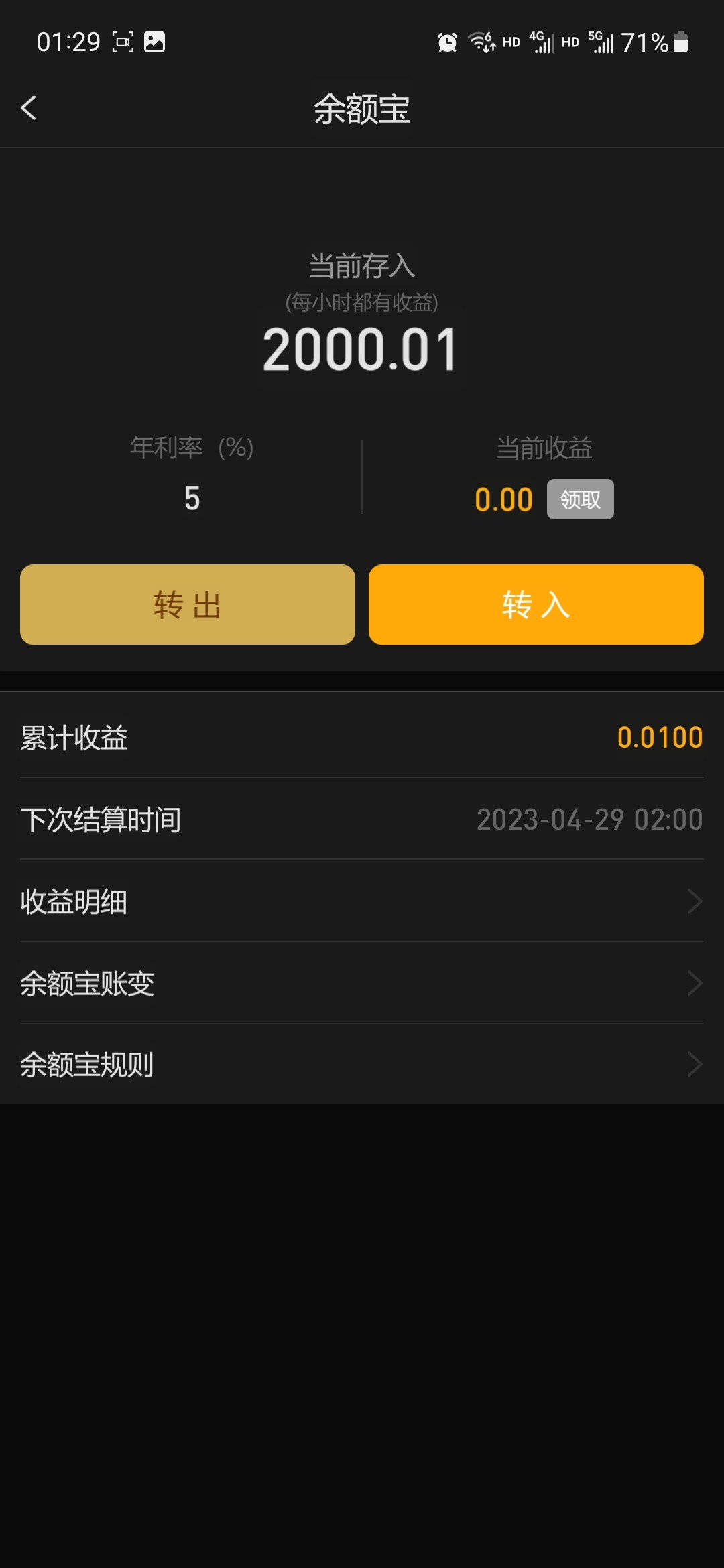Click the back arrow to leave 余额宝
The height and width of the screenshot is (1568, 724).
point(29,108)
